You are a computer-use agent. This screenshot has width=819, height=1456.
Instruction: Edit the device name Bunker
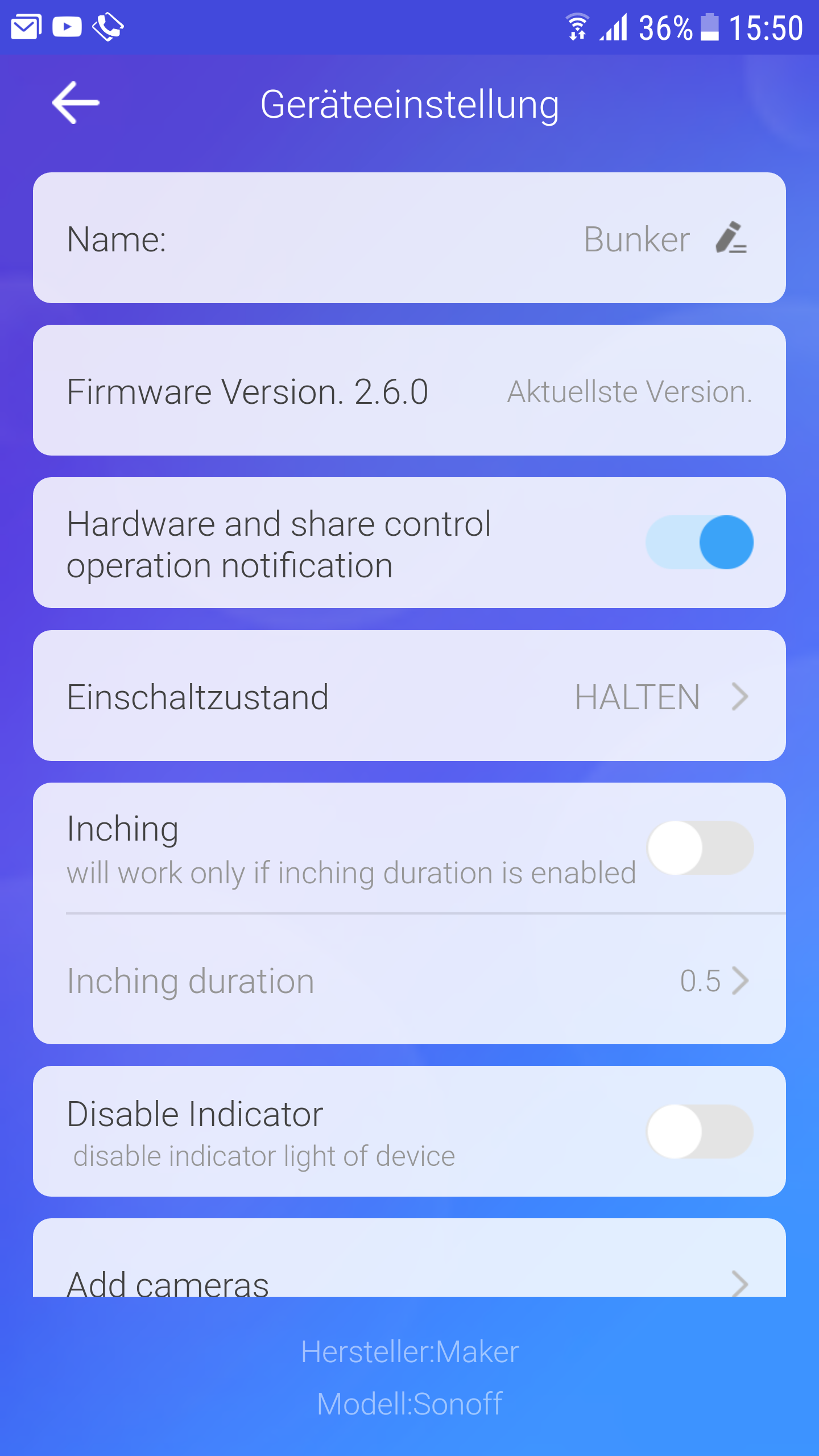pos(731,238)
